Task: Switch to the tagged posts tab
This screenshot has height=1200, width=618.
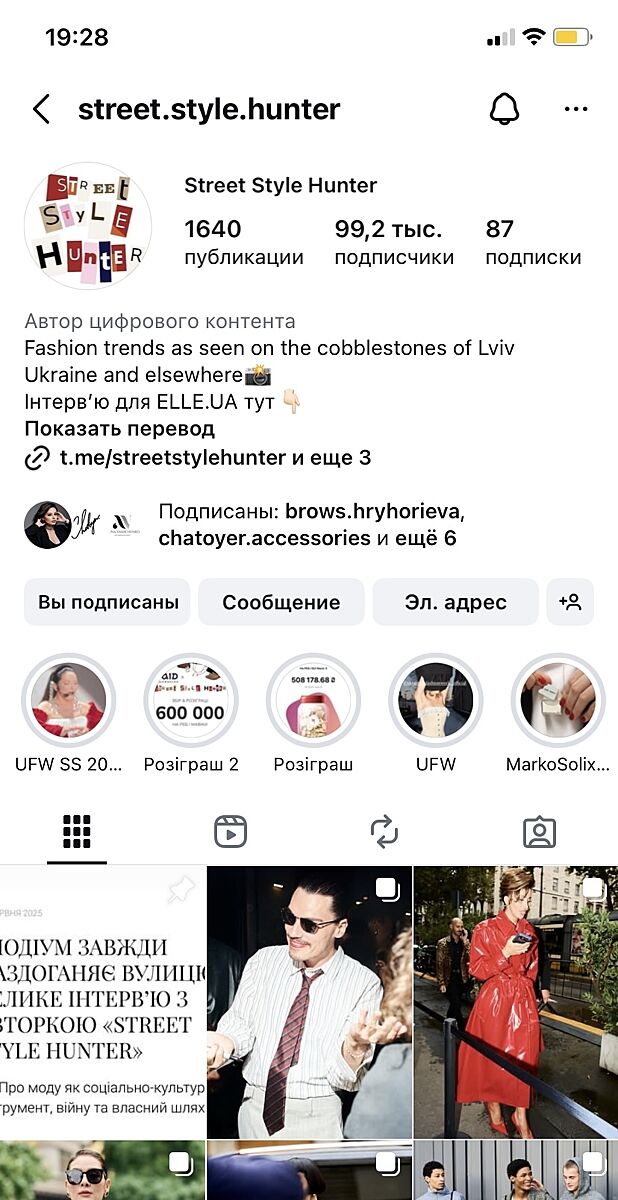Action: [539, 831]
